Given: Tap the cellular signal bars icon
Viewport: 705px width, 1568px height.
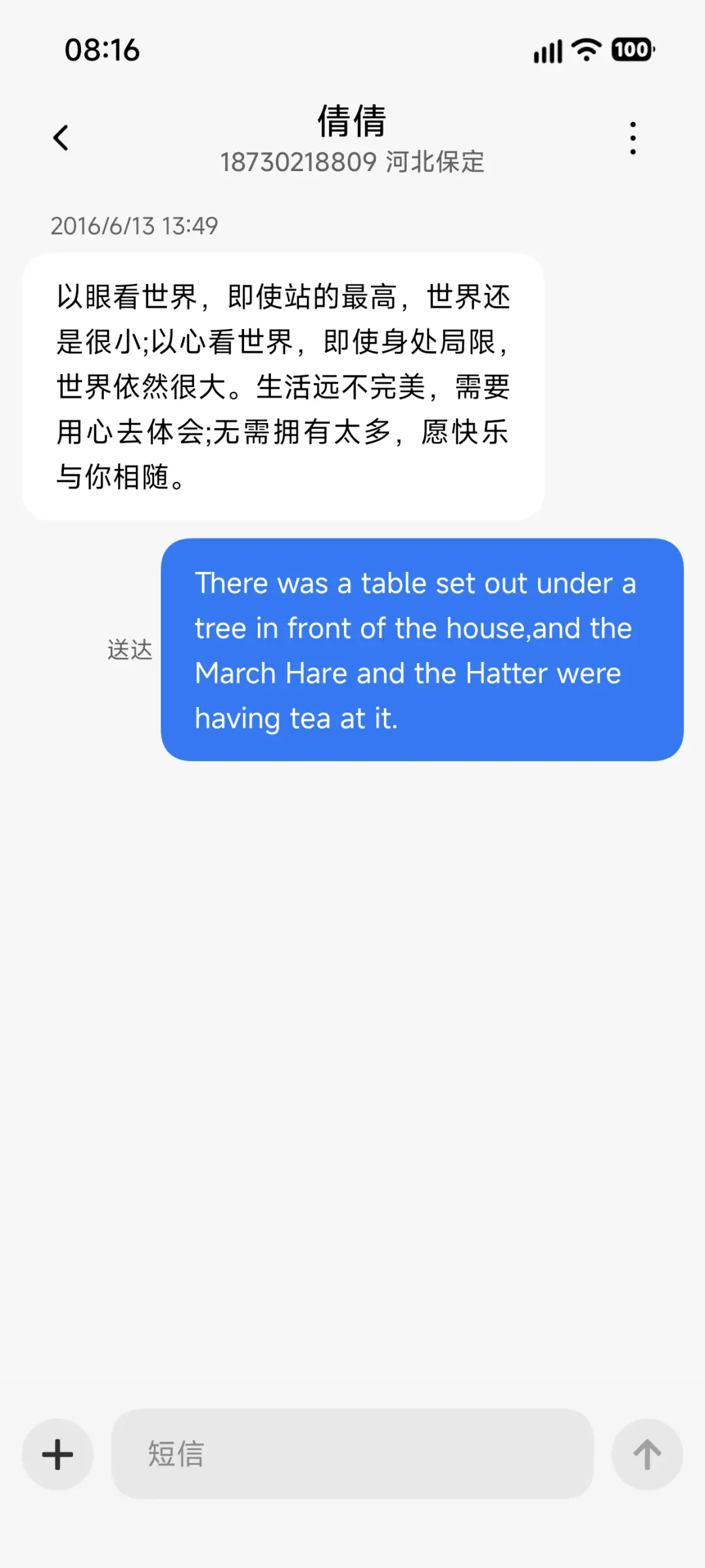Looking at the screenshot, I should click(547, 49).
